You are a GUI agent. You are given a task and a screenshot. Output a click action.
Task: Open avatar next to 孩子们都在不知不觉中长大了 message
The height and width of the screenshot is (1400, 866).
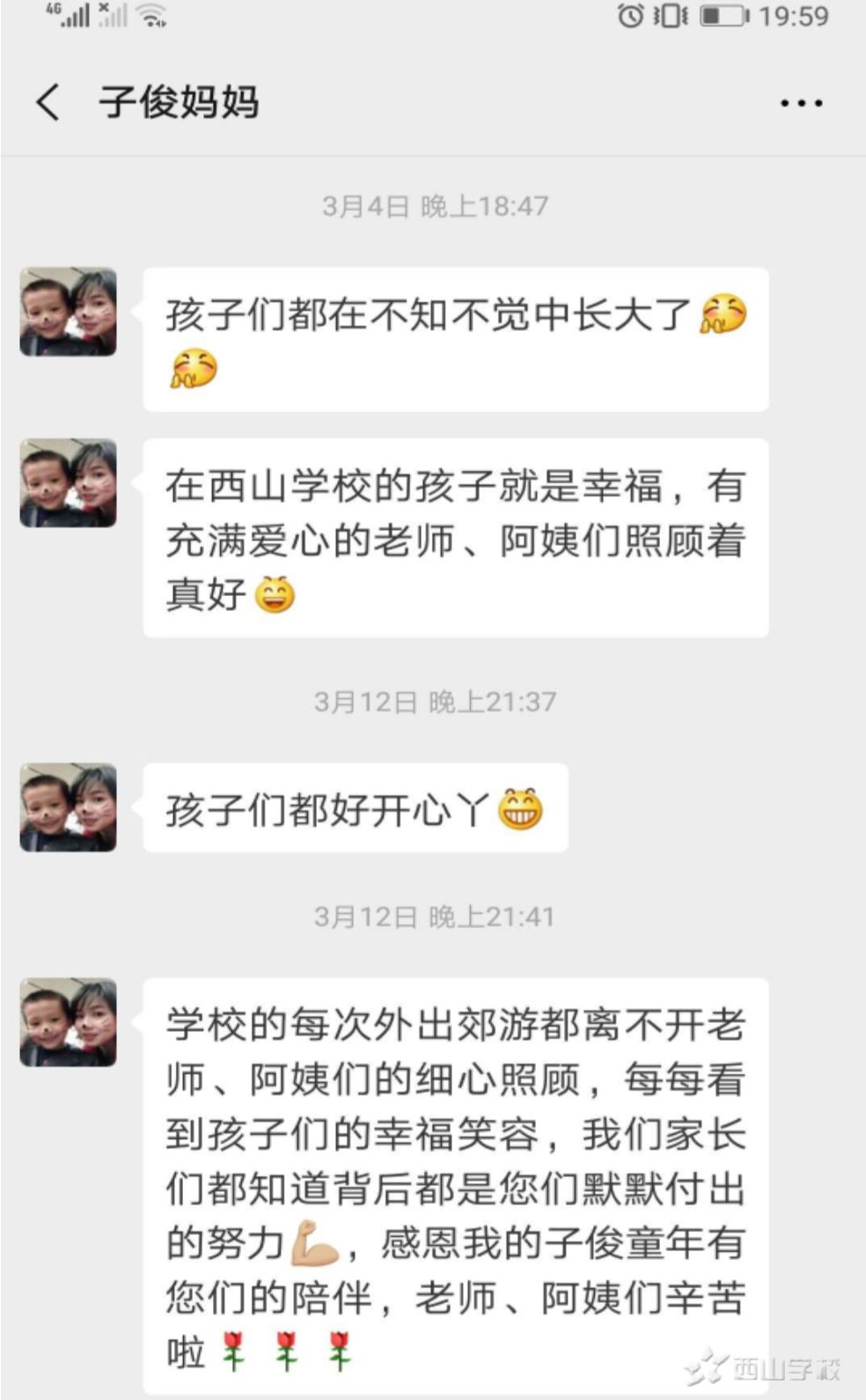click(69, 313)
